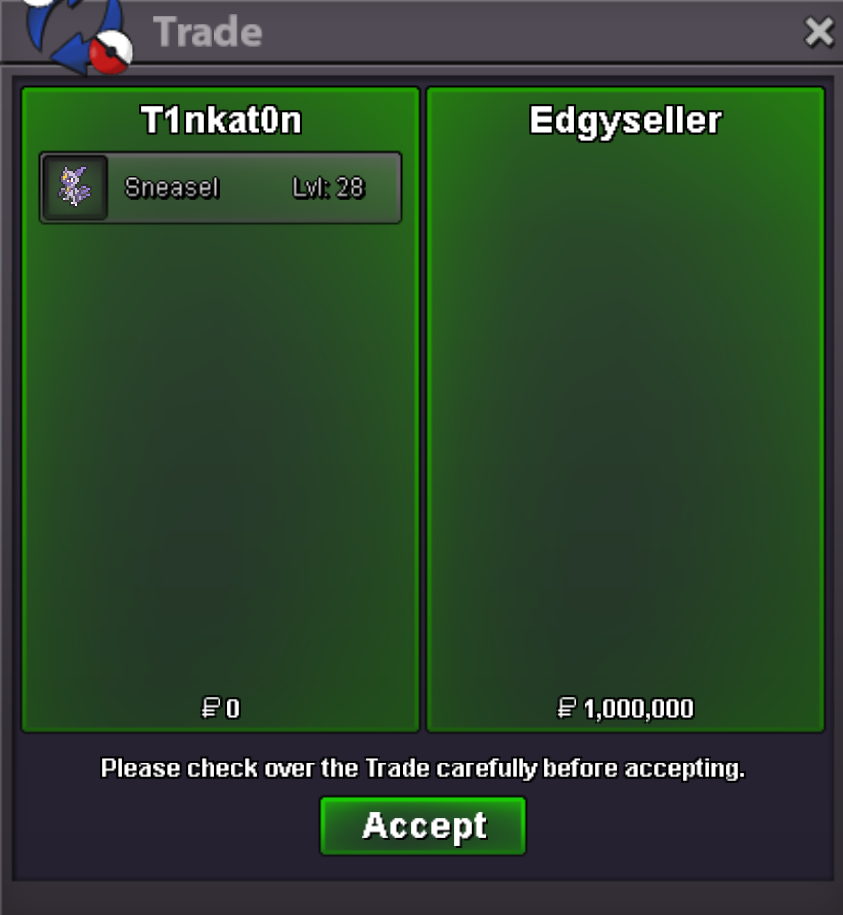
Task: Close the Trade window
Action: pyautogui.click(x=819, y=33)
